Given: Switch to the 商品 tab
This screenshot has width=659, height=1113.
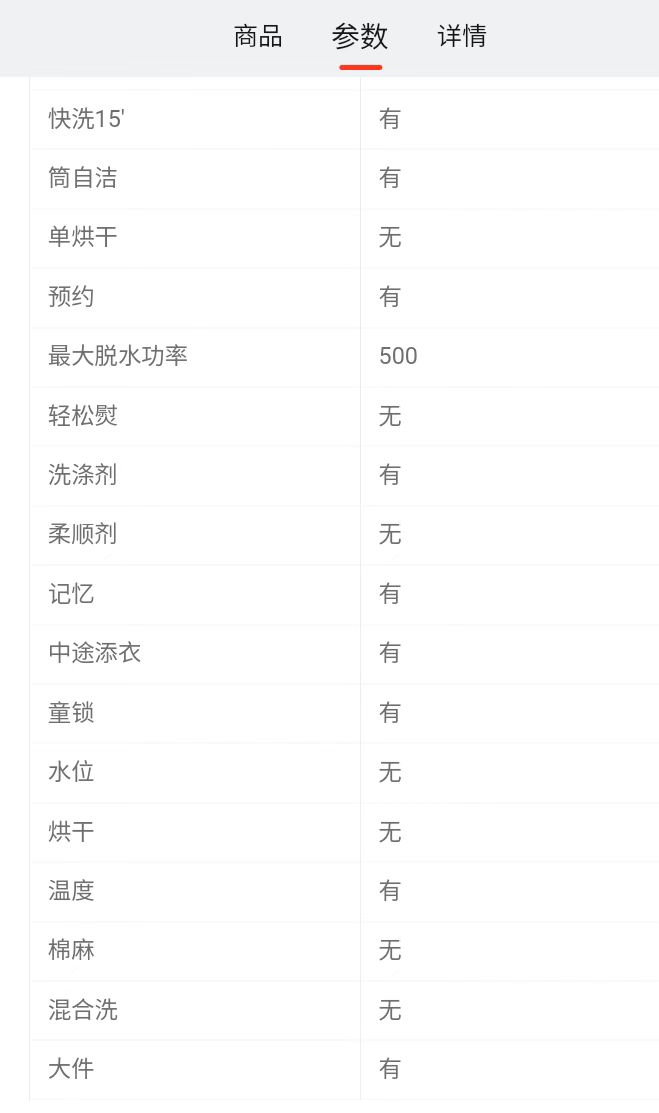Looking at the screenshot, I should pyautogui.click(x=258, y=36).
